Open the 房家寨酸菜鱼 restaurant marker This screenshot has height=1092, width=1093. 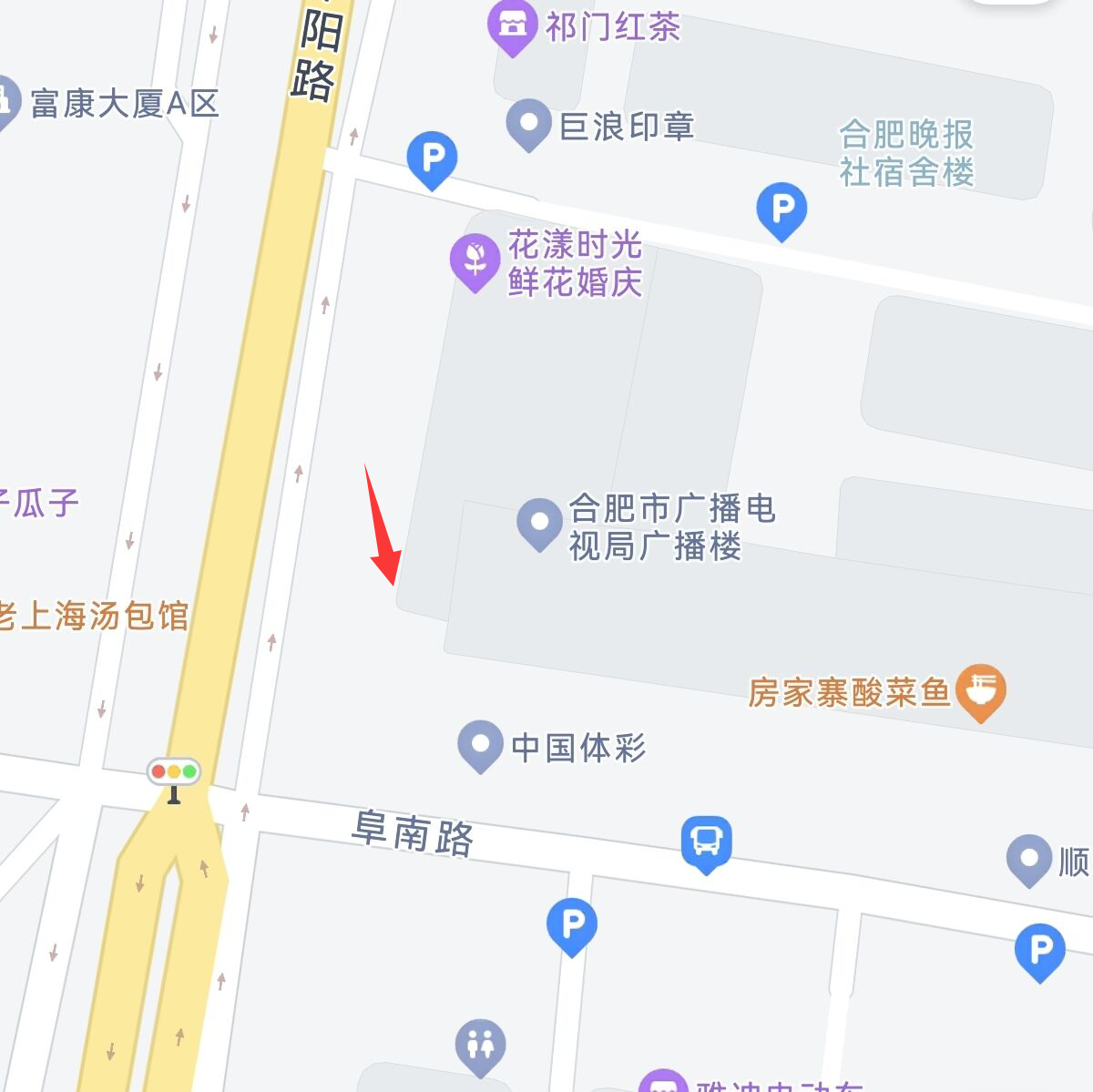pyautogui.click(x=981, y=689)
